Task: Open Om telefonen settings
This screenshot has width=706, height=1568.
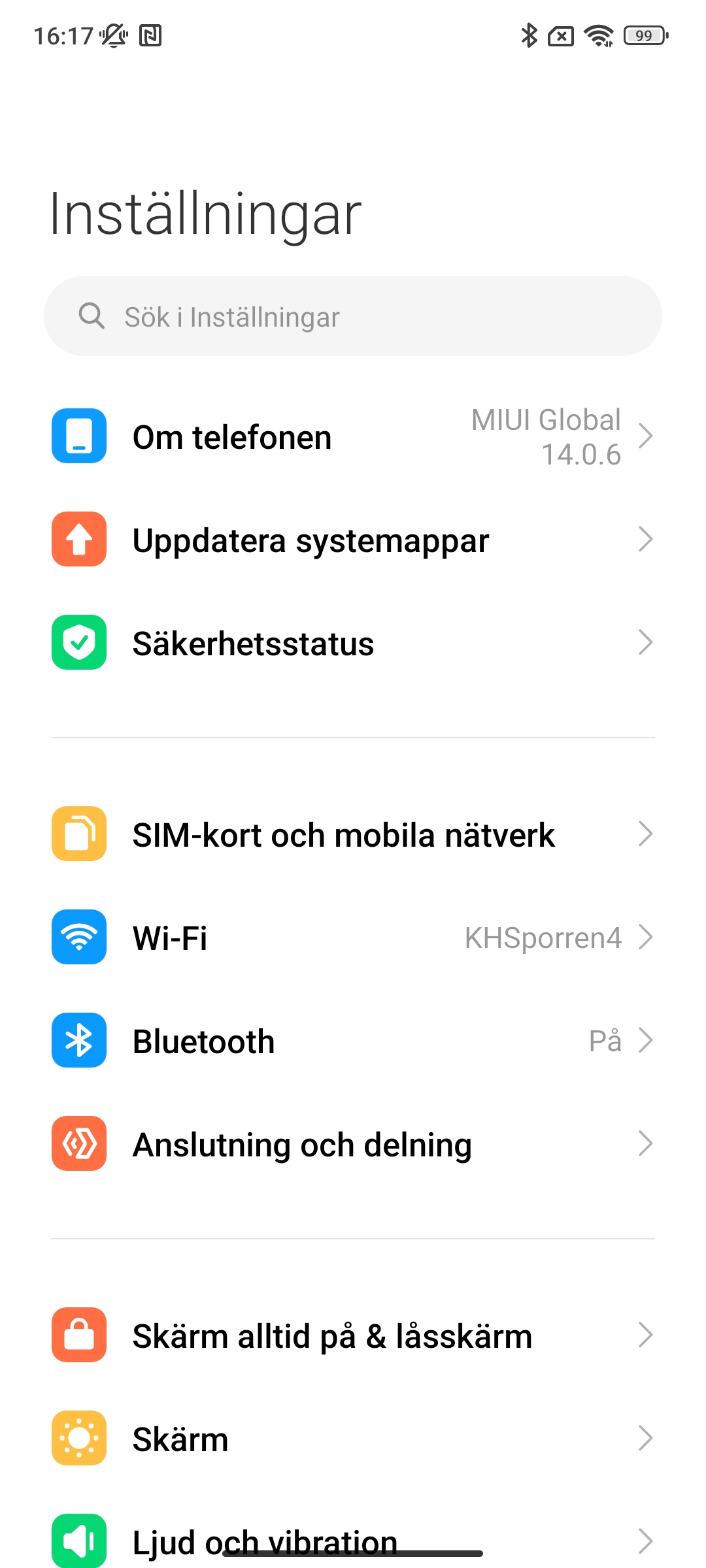Action: click(x=353, y=437)
